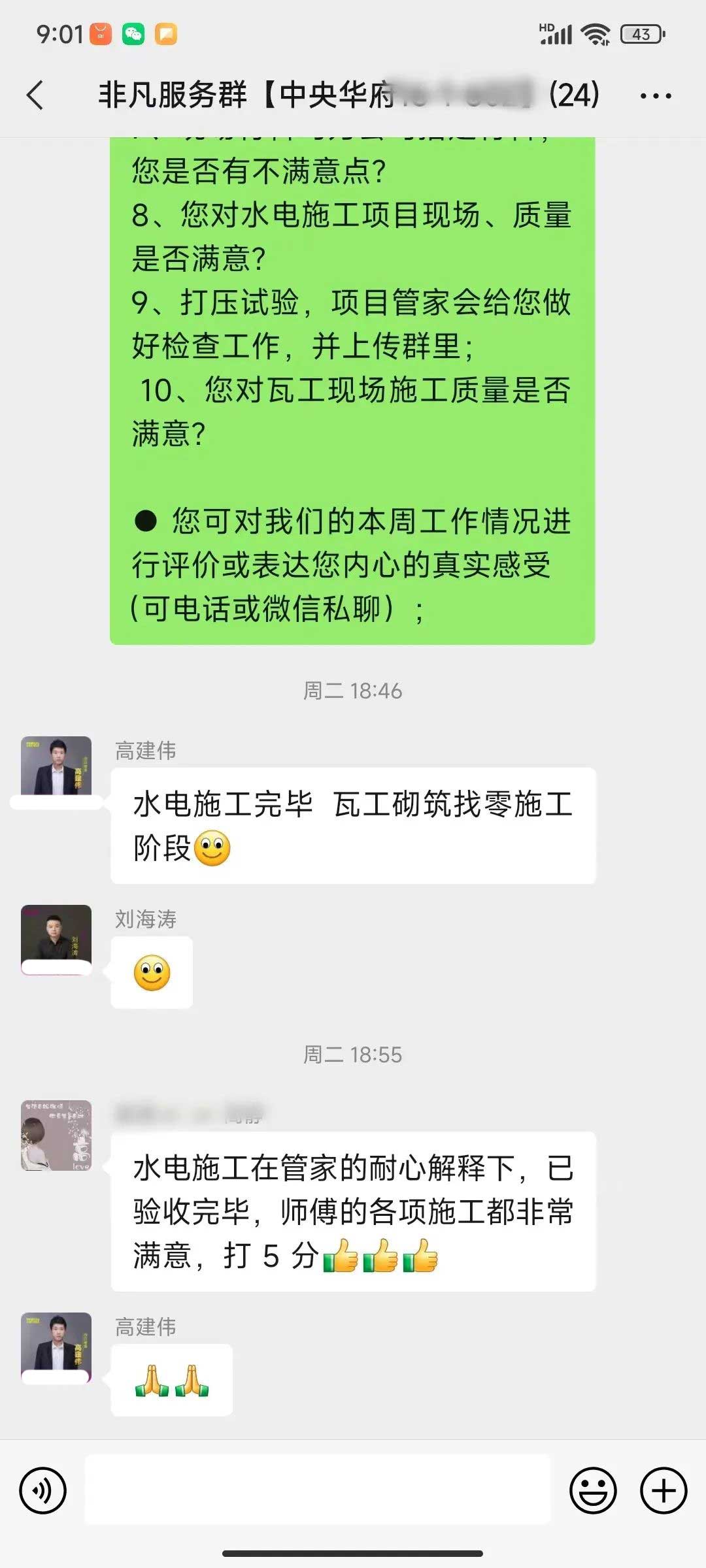The height and width of the screenshot is (1568, 706).
Task: Open 高建伟's avatar beside the praying hands
Action: click(56, 1346)
